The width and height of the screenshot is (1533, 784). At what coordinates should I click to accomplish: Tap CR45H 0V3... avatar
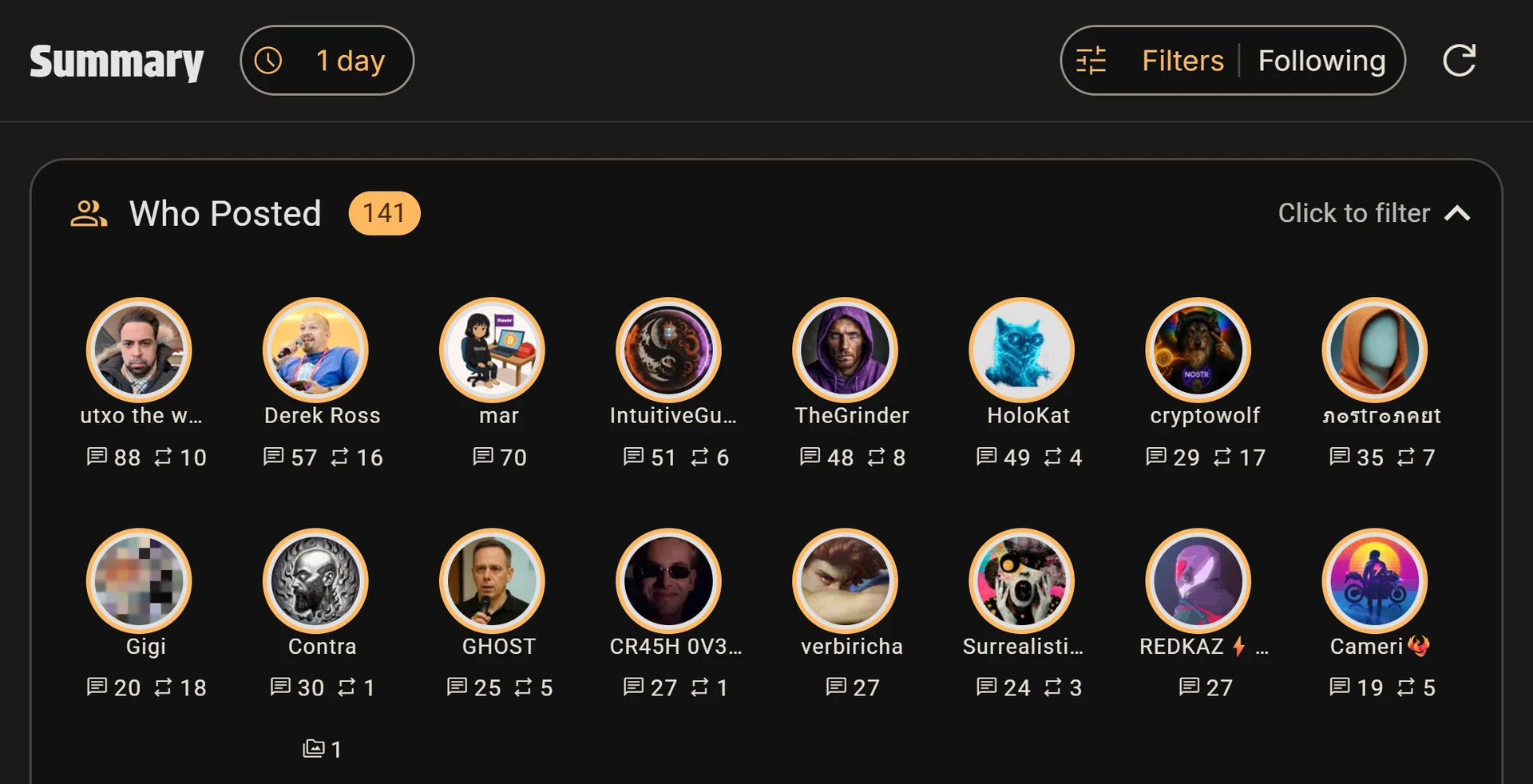[668, 580]
